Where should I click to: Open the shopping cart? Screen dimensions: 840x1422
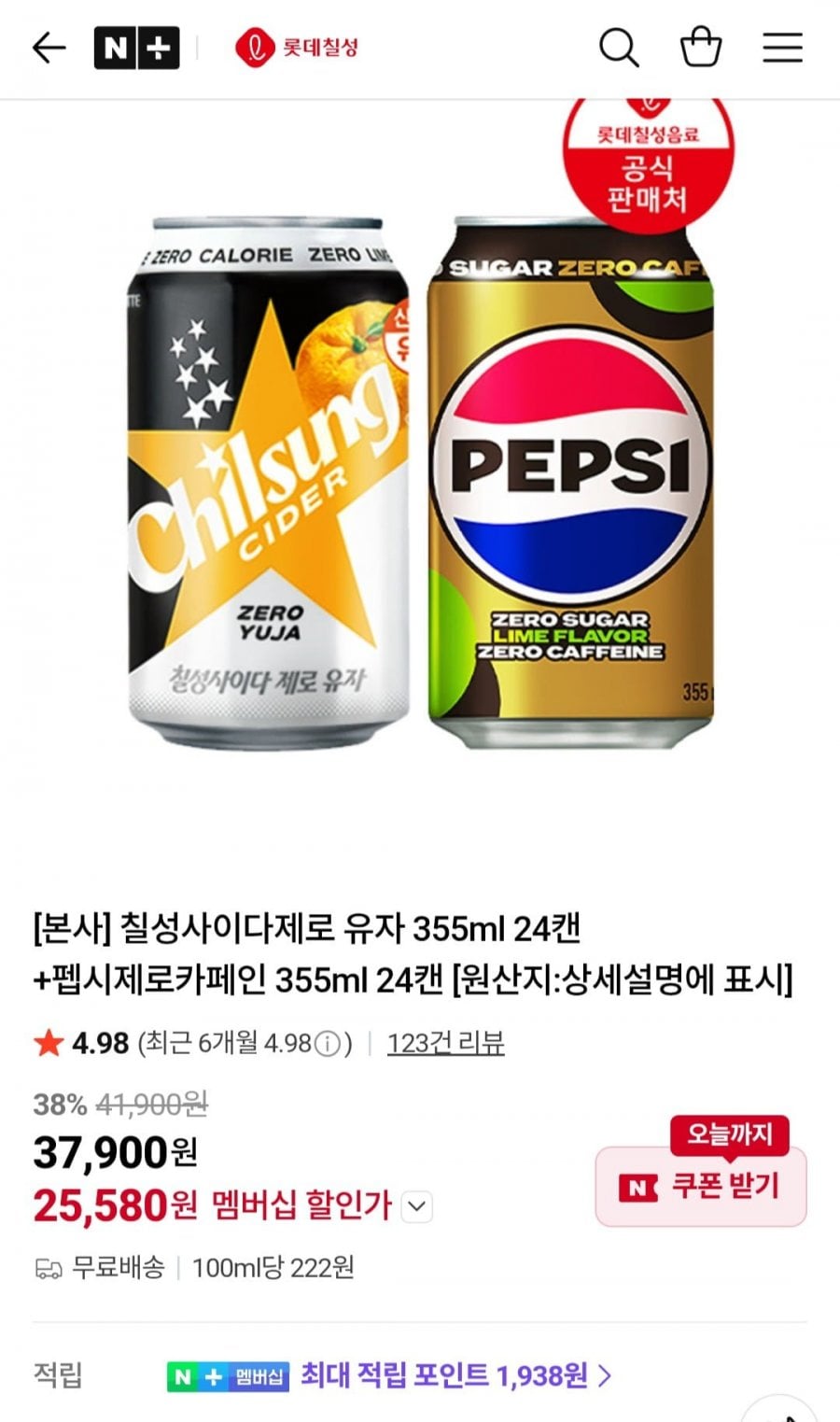(x=700, y=48)
